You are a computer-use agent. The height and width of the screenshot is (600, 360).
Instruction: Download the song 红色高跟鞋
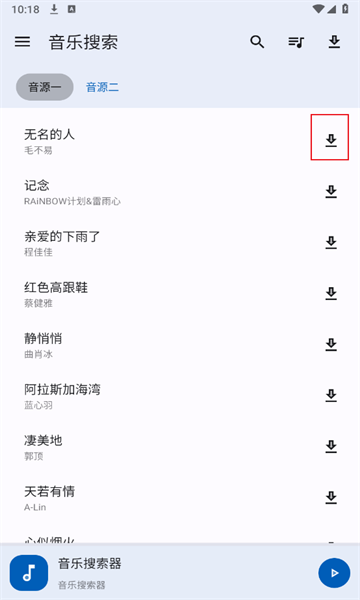coord(331,293)
